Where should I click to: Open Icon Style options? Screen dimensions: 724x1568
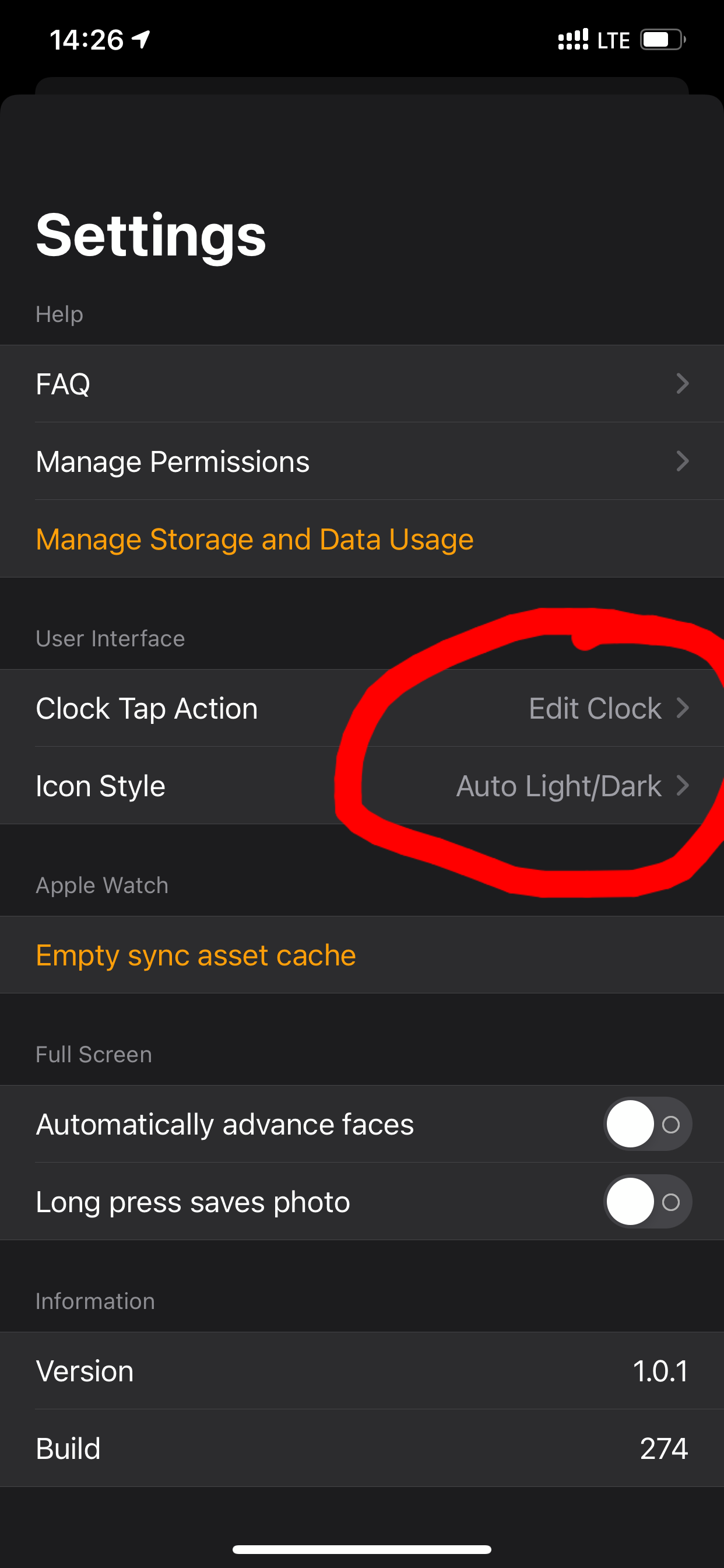[362, 785]
